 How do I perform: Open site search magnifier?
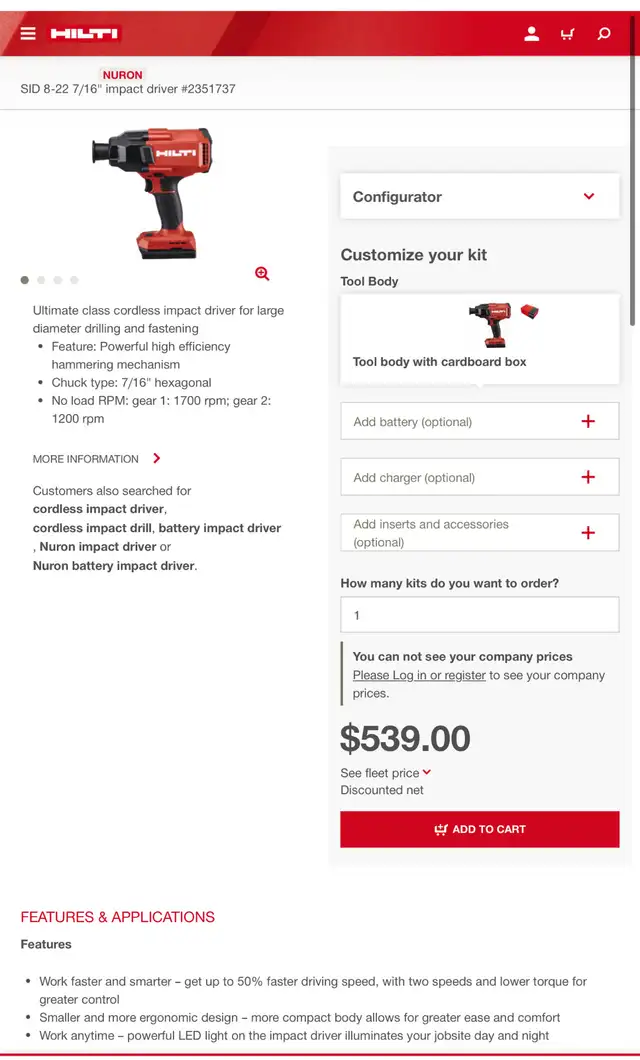tap(604, 34)
